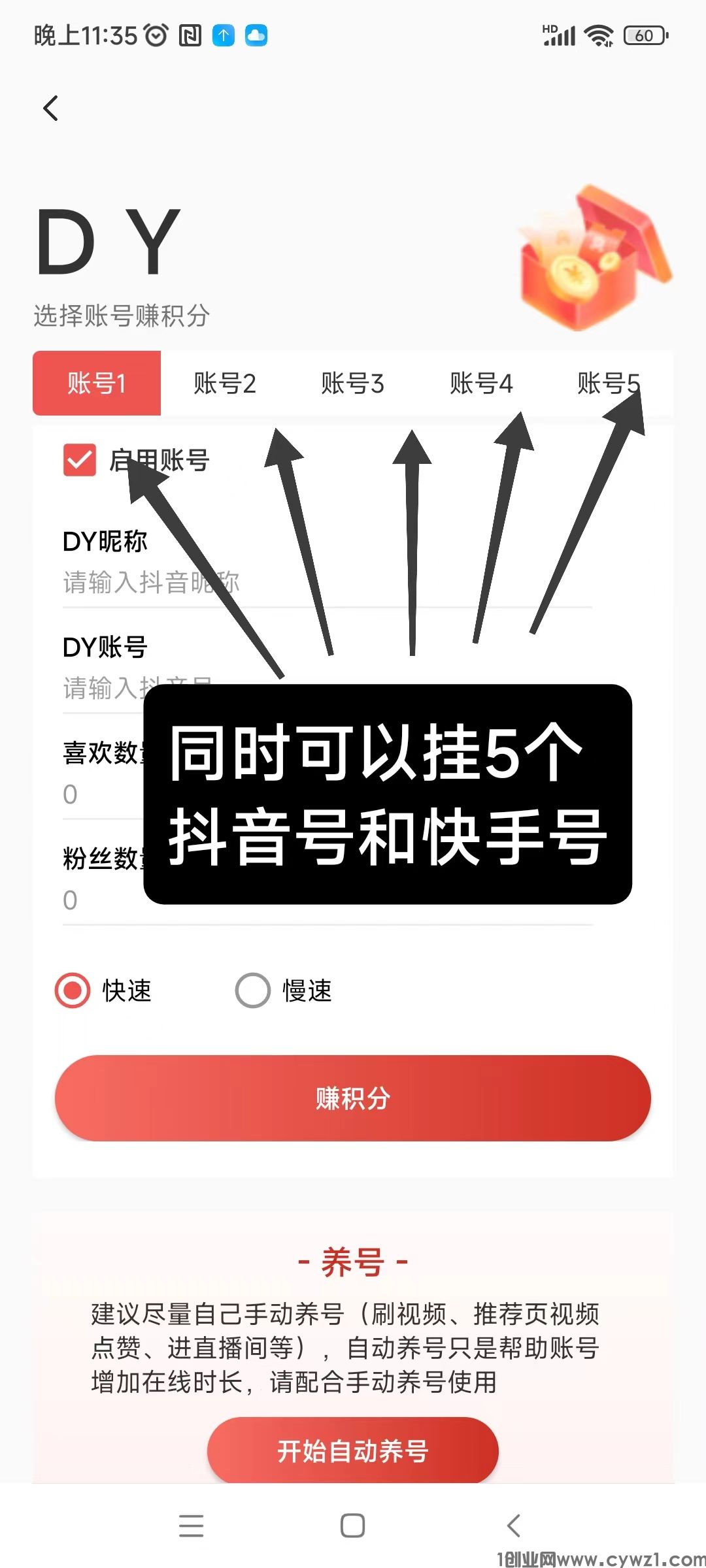Screen dimensions: 706x1568
Task: Open the cloud weather icon in status bar
Action: click(256, 36)
